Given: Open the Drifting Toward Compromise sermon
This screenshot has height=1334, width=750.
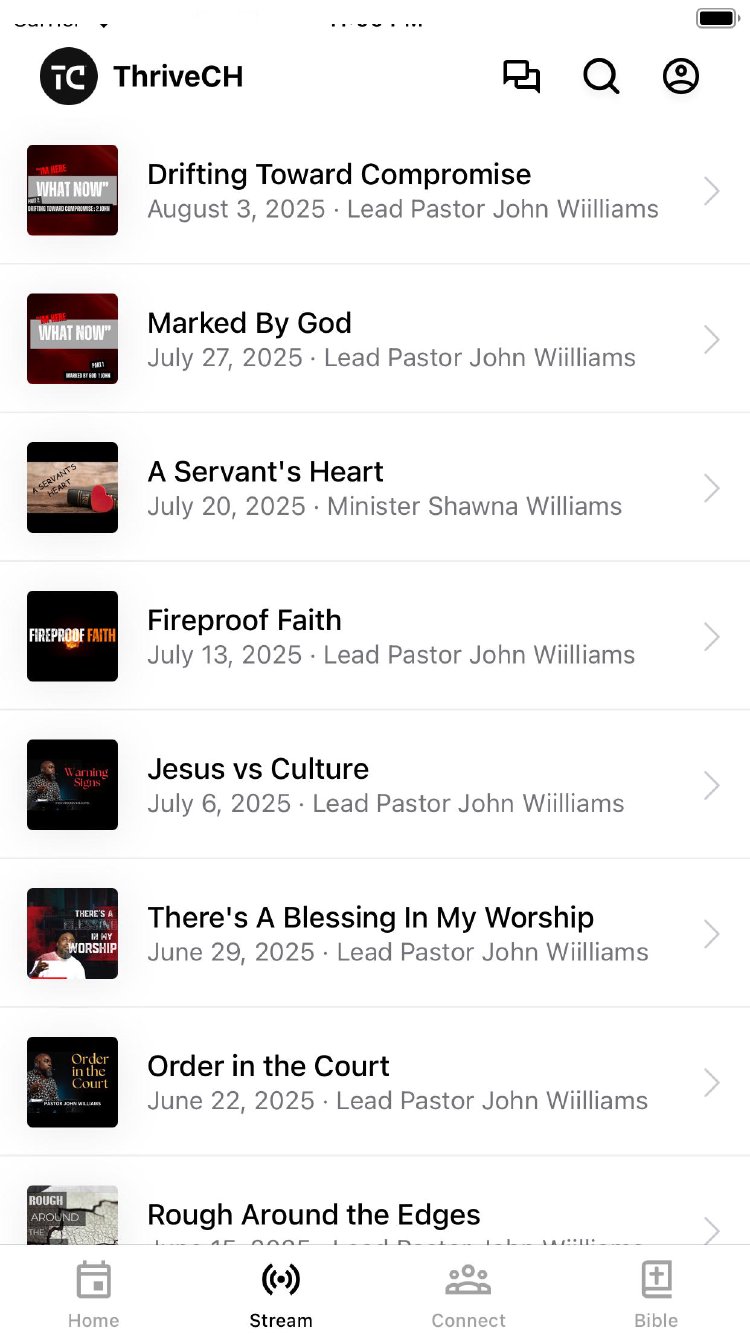Looking at the screenshot, I should point(375,191).
